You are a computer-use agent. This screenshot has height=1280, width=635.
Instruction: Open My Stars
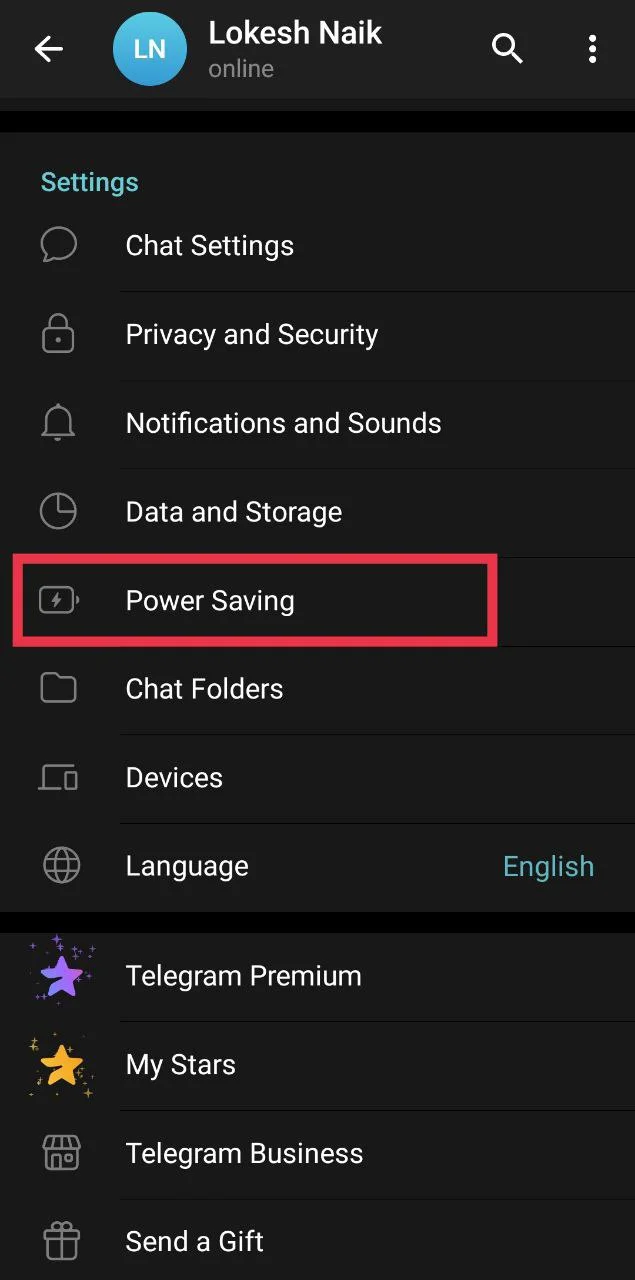(x=317, y=1066)
